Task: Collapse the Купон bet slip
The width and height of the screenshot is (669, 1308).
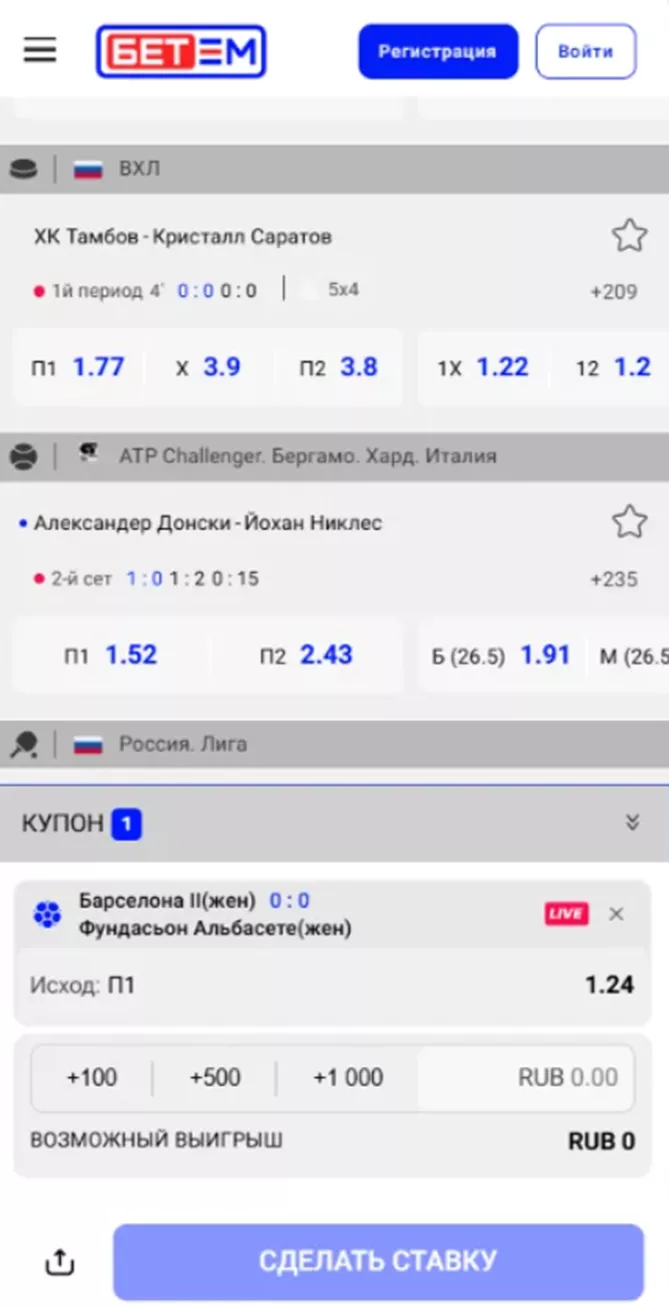Action: click(x=632, y=823)
